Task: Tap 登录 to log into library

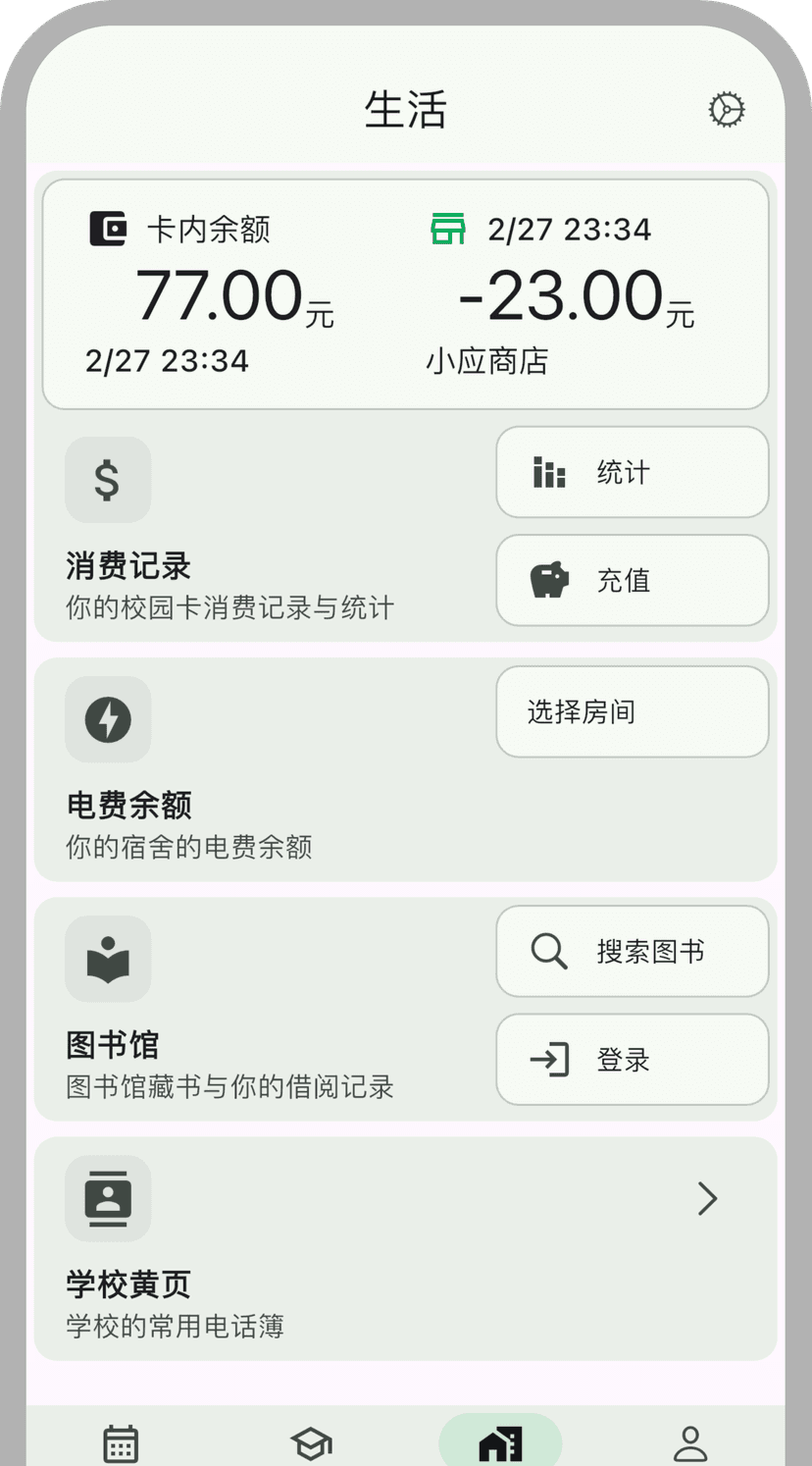Action: pyautogui.click(x=632, y=1059)
